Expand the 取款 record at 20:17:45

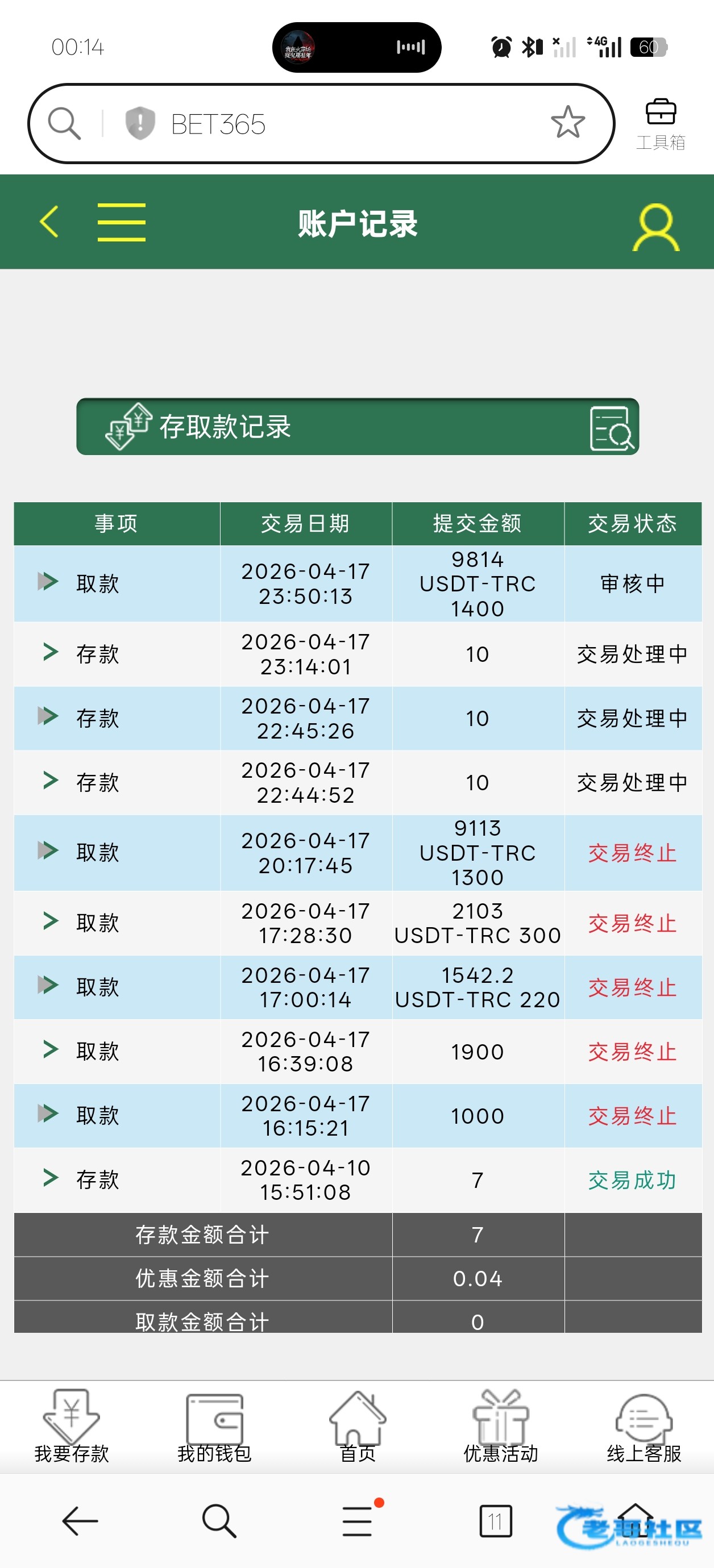pyautogui.click(x=48, y=851)
